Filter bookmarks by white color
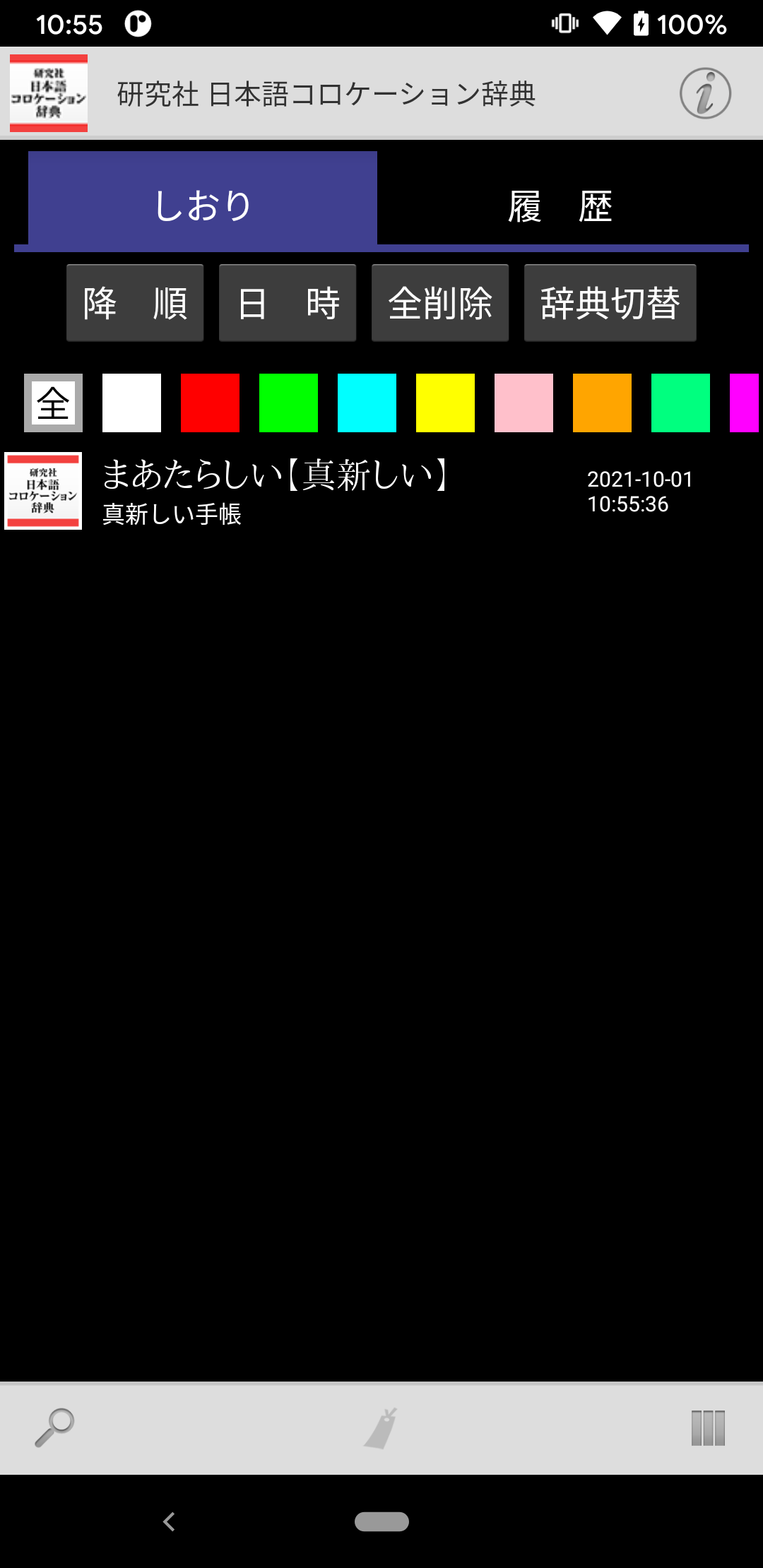The image size is (763, 1568). pos(131,403)
